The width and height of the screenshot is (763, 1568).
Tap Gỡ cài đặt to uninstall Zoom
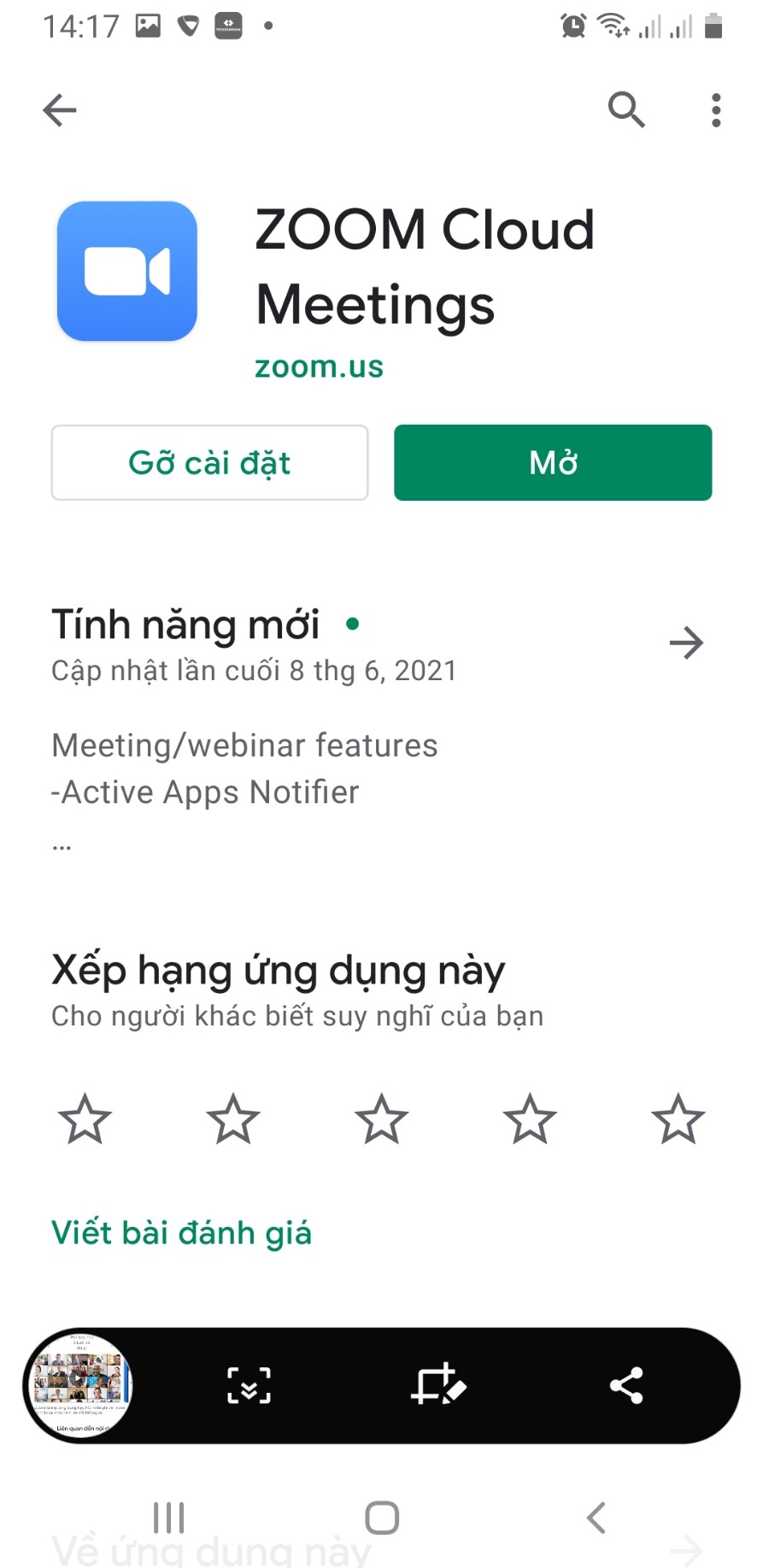pyautogui.click(x=209, y=462)
